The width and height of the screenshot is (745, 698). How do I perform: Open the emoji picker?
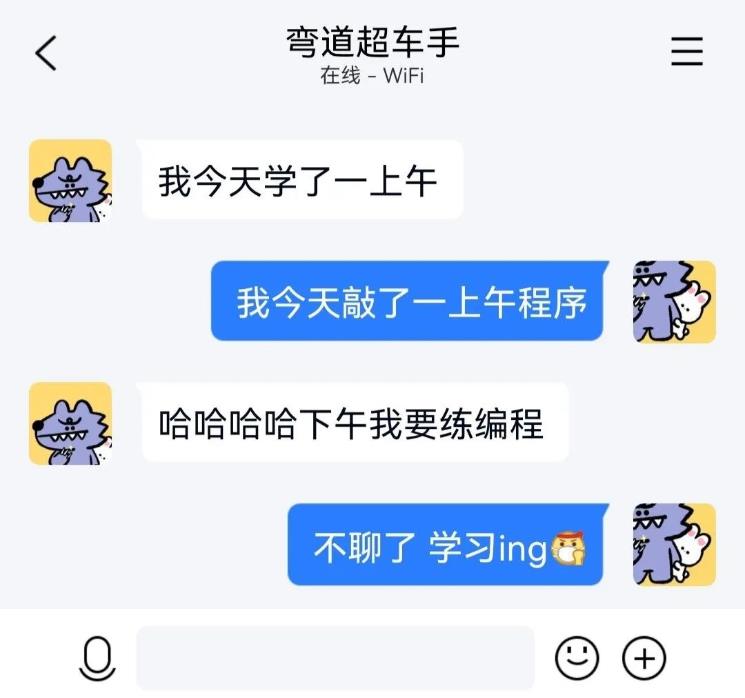577,658
